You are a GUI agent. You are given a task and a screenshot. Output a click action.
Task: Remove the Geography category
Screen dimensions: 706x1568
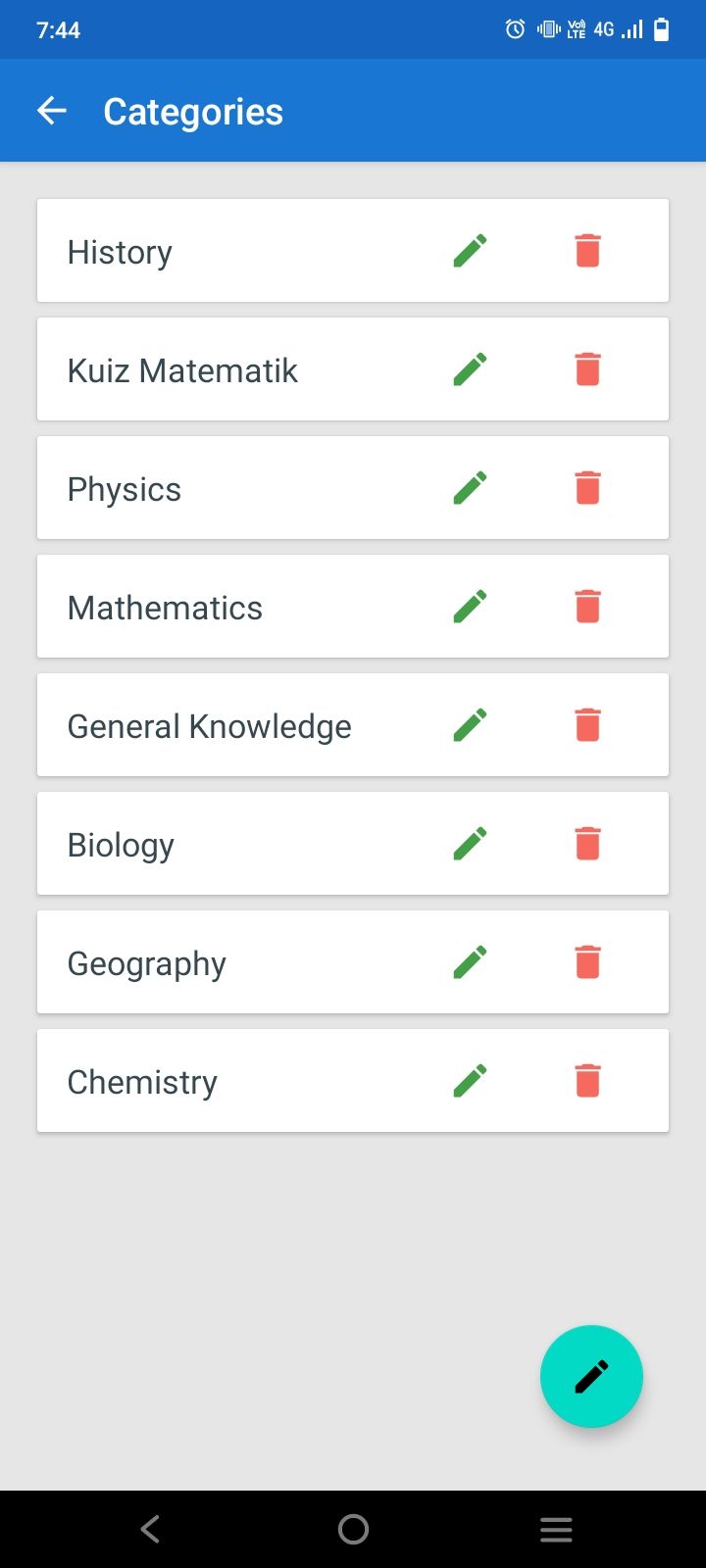[587, 962]
